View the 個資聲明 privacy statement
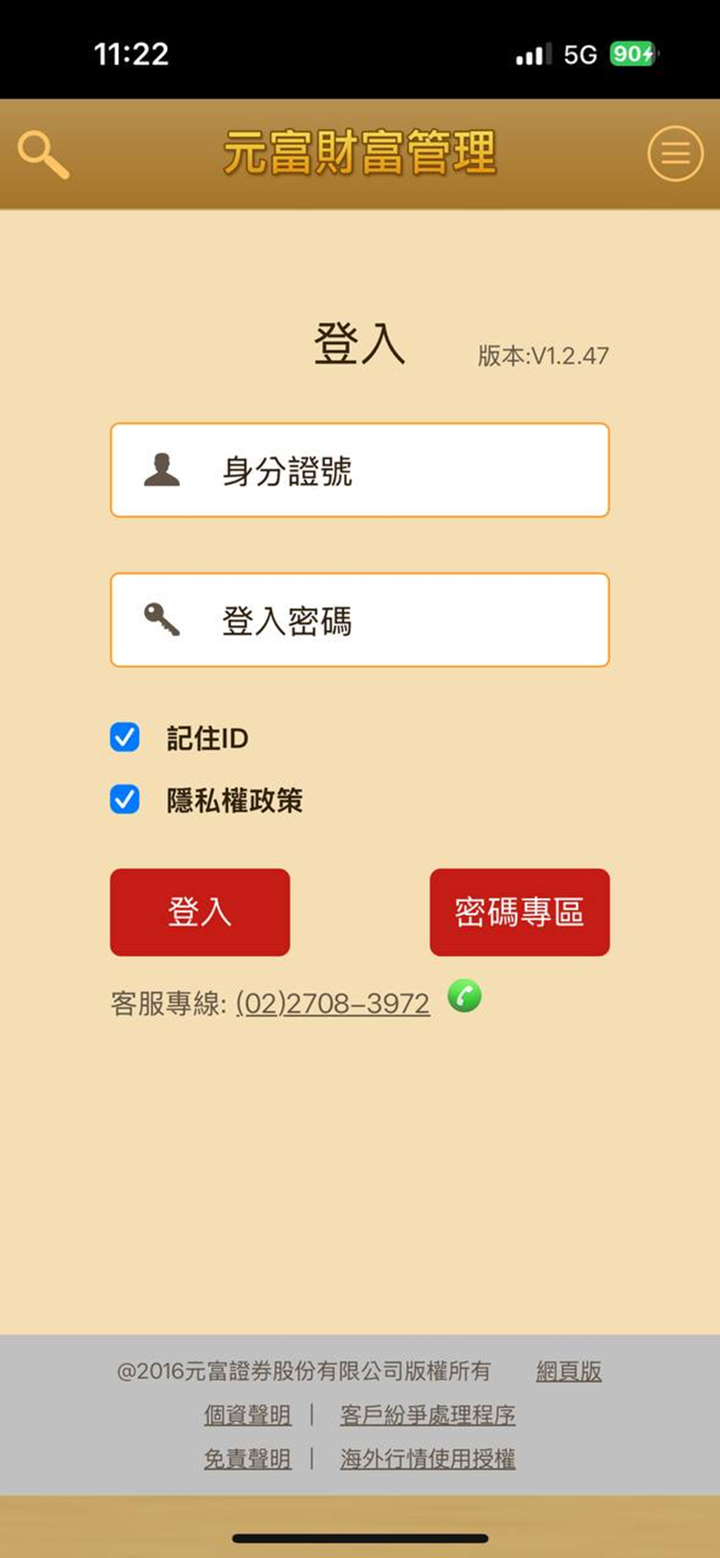The image size is (720, 1558). click(247, 1416)
